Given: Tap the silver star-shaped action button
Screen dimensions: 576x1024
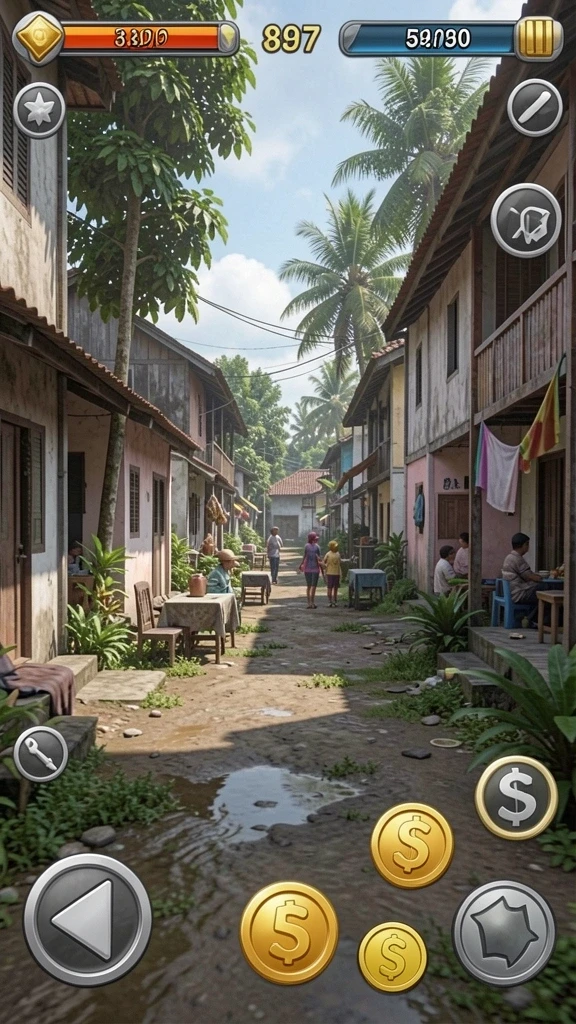Looking at the screenshot, I should pos(504,933).
